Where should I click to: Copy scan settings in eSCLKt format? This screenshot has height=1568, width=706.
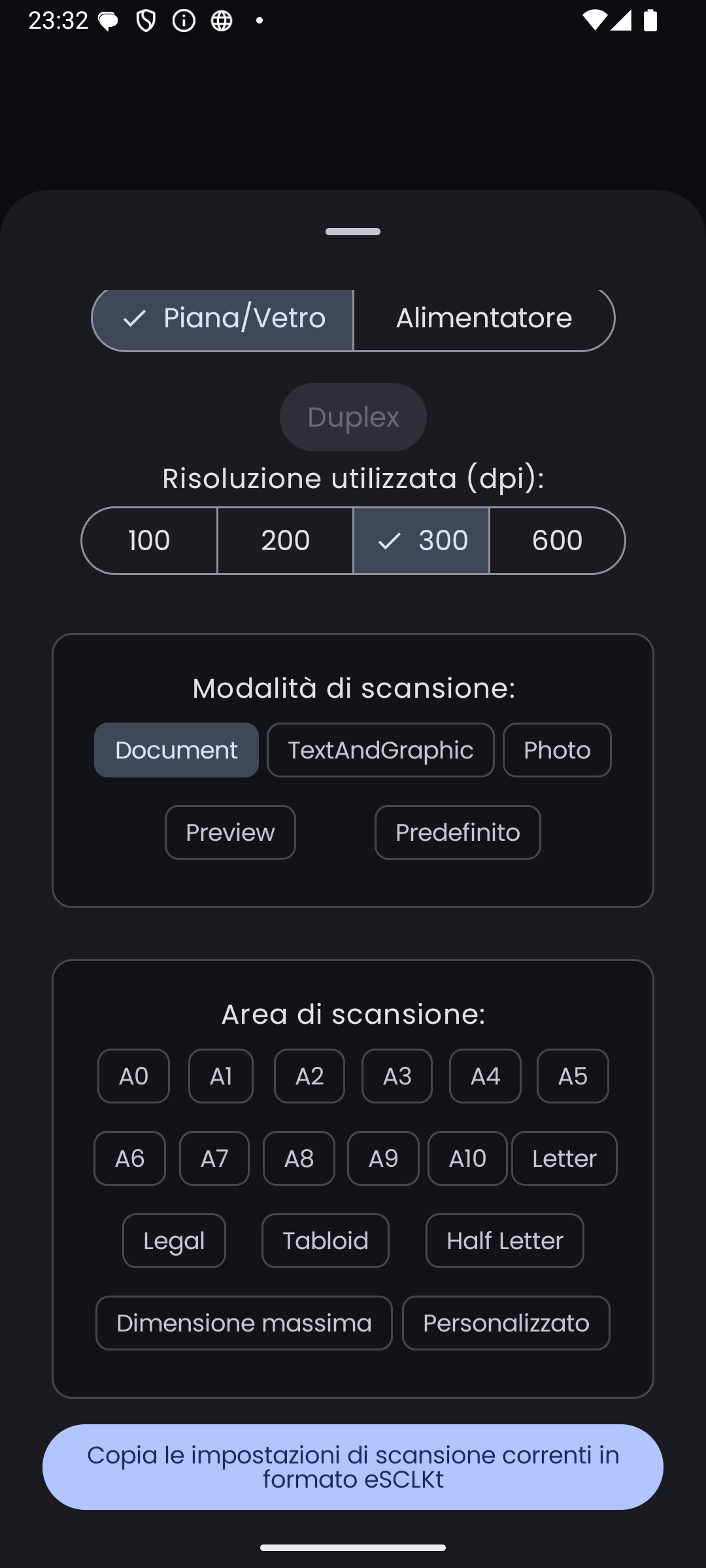(x=353, y=1467)
